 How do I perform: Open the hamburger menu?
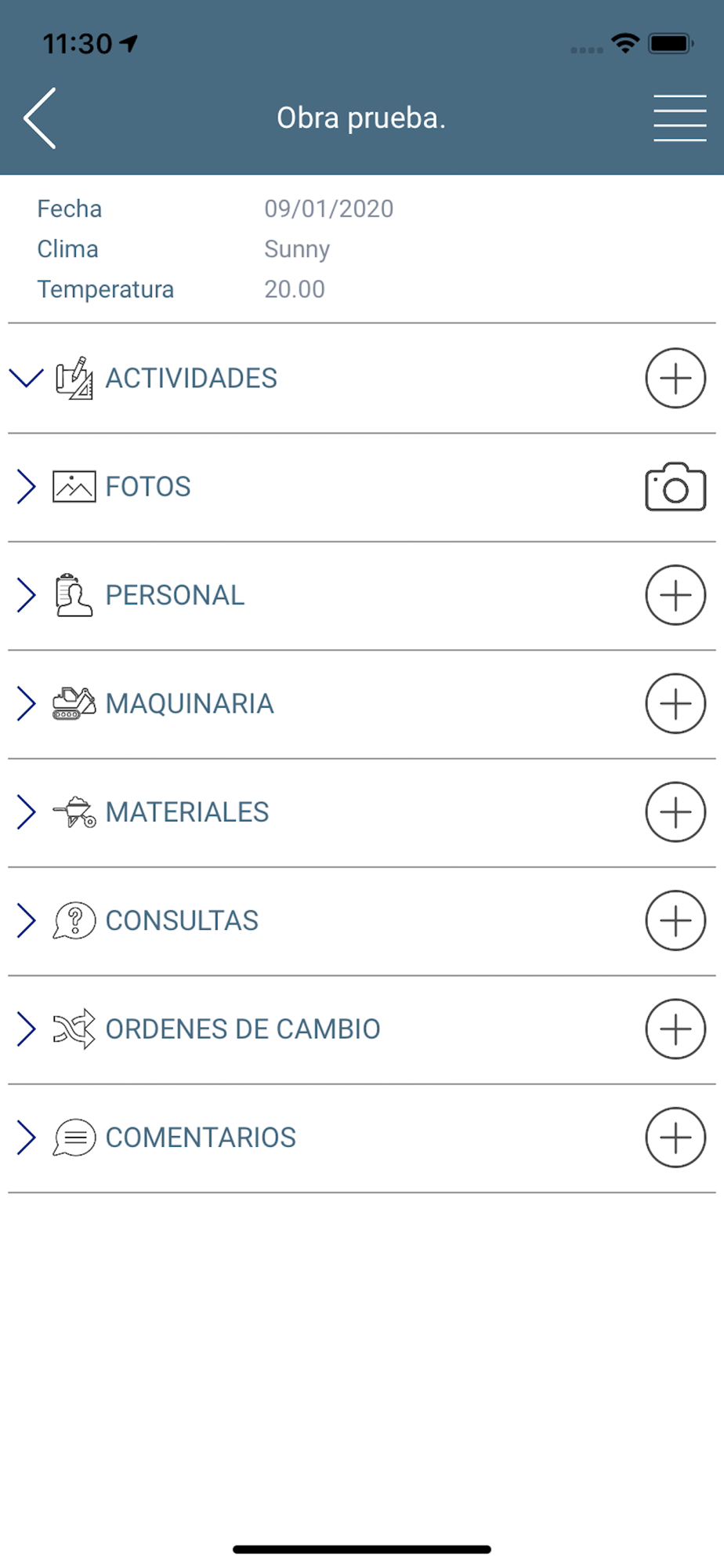[679, 118]
